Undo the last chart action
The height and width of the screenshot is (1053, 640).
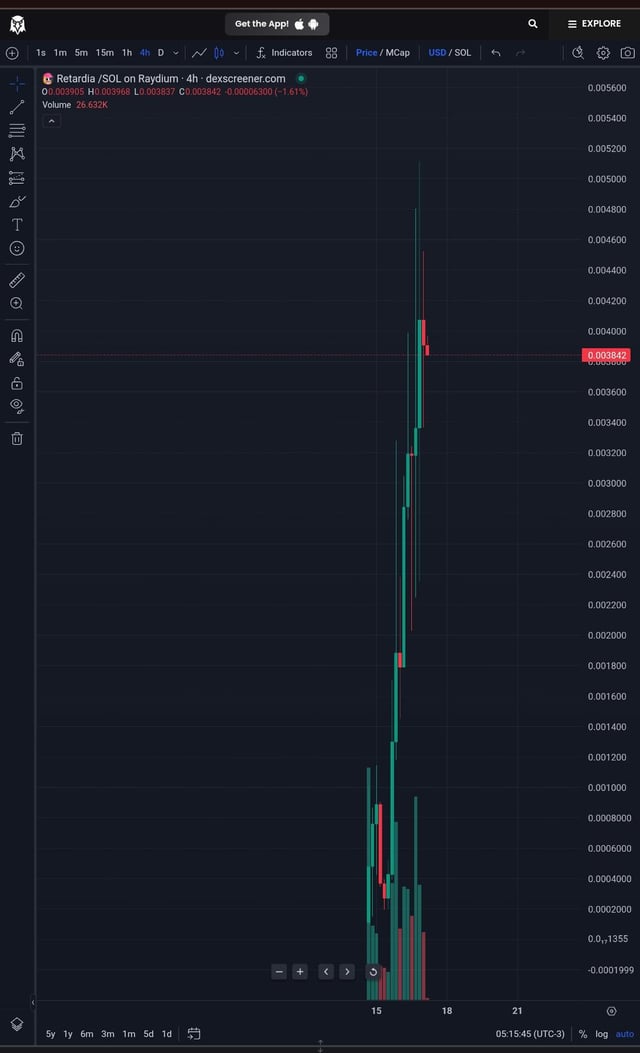495,53
